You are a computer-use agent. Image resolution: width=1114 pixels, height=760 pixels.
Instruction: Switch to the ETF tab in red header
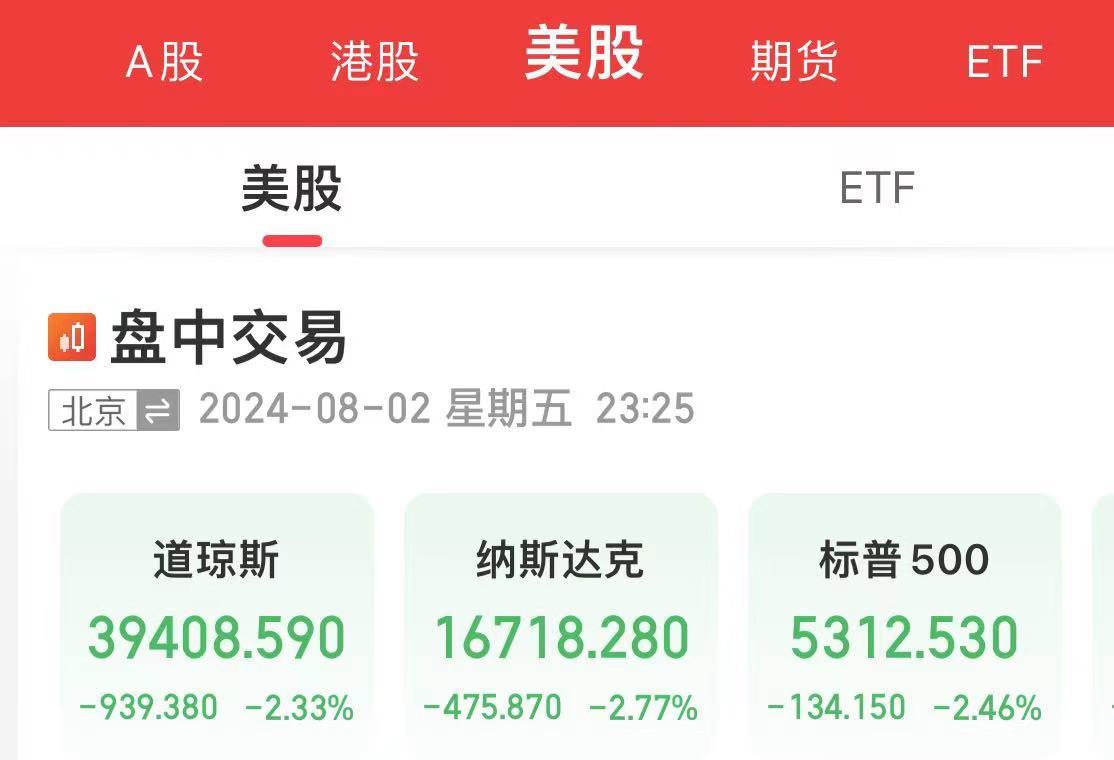pyautogui.click(x=1004, y=62)
